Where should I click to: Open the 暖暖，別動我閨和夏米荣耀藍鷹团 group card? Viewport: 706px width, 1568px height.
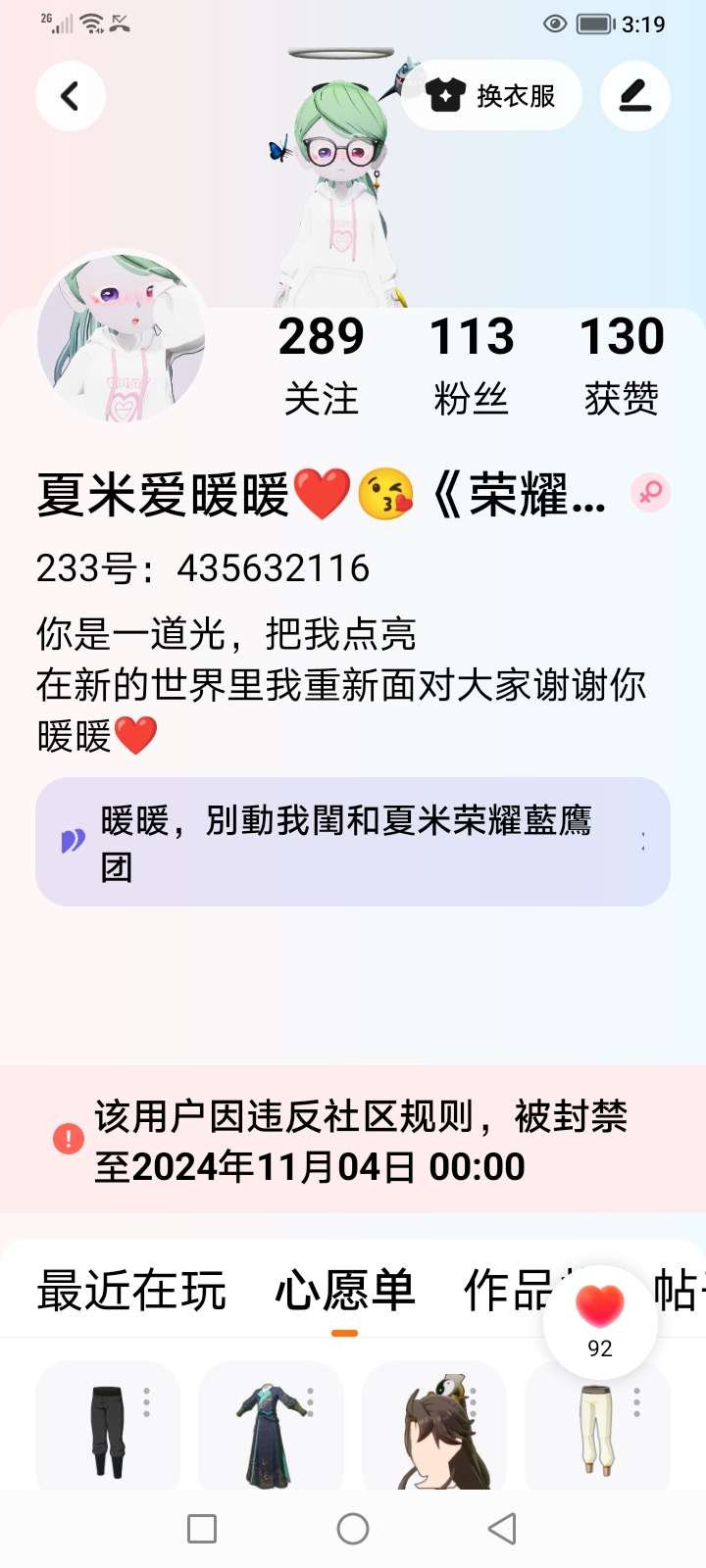pyautogui.click(x=353, y=842)
